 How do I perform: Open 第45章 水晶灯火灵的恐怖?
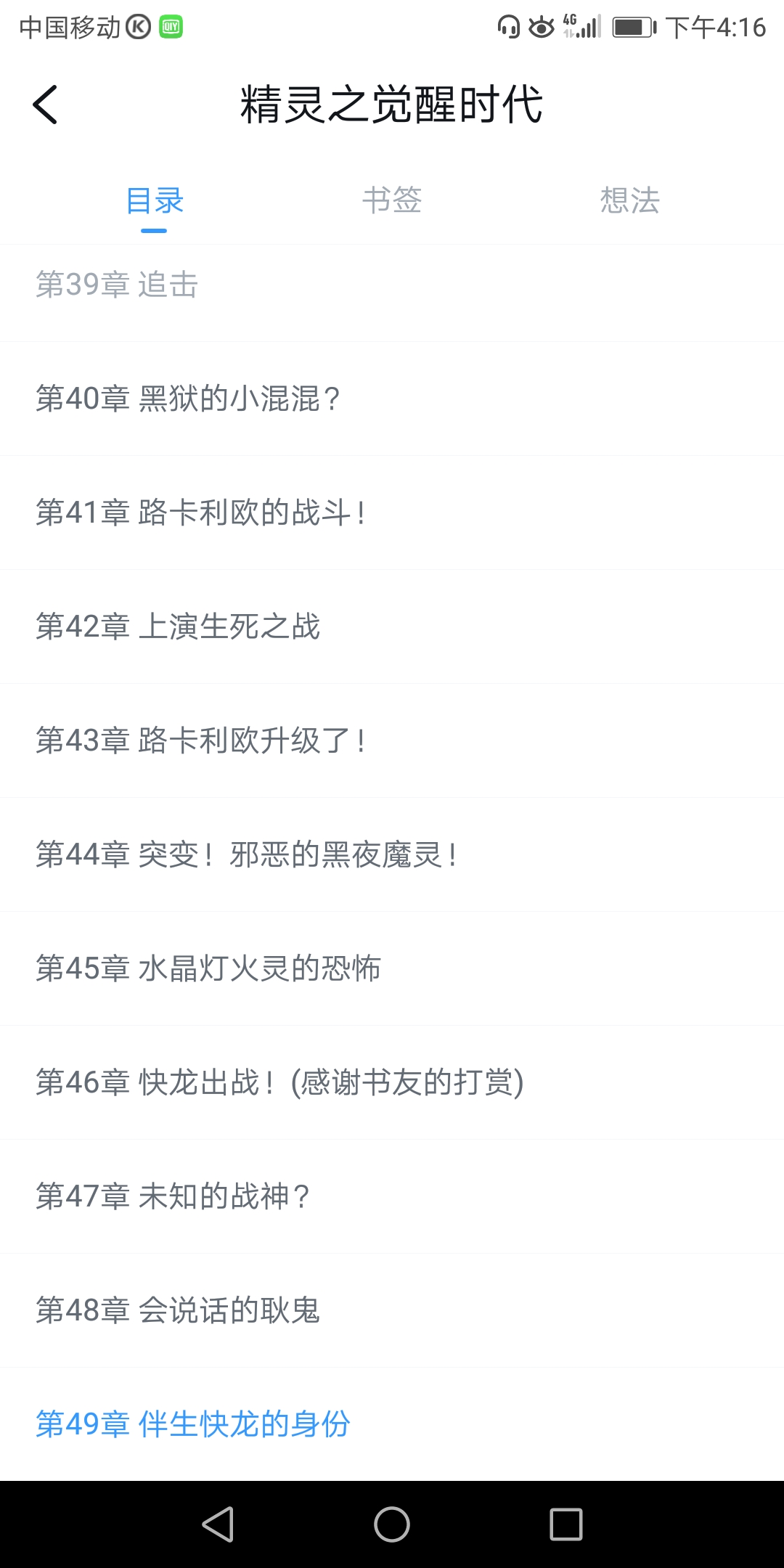tap(209, 968)
